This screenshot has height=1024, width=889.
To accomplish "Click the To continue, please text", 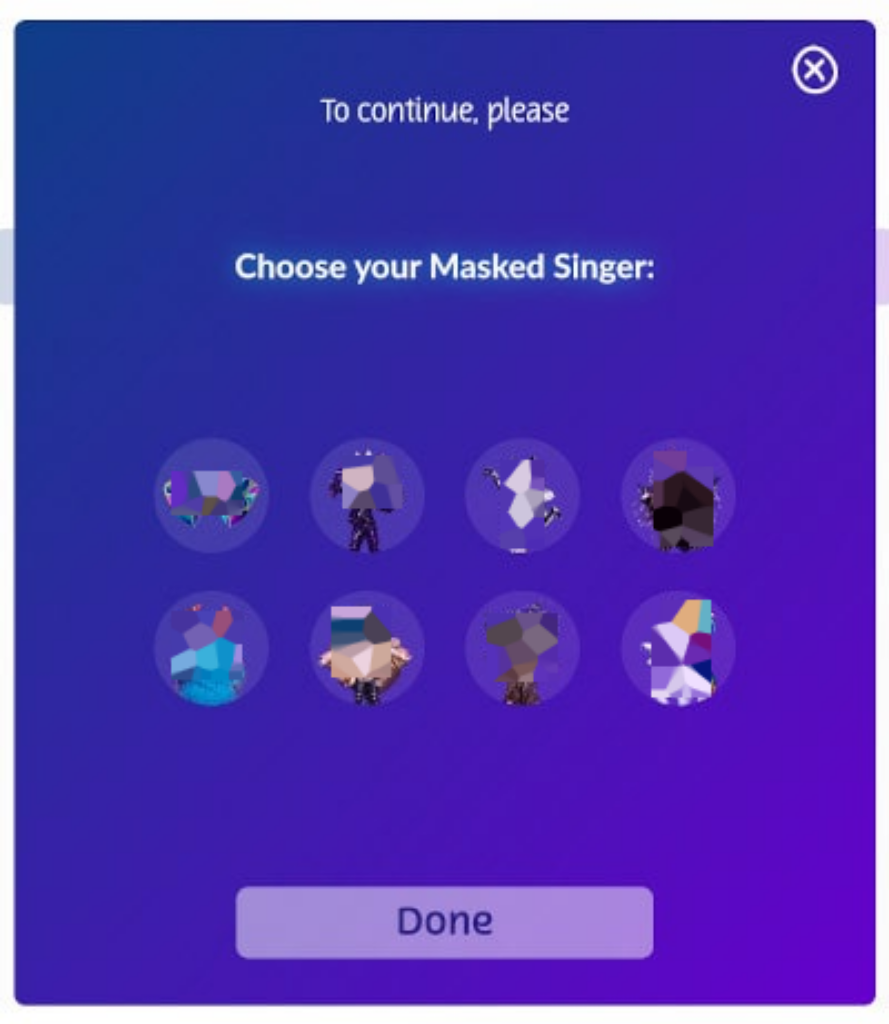I will pyautogui.click(x=444, y=110).
